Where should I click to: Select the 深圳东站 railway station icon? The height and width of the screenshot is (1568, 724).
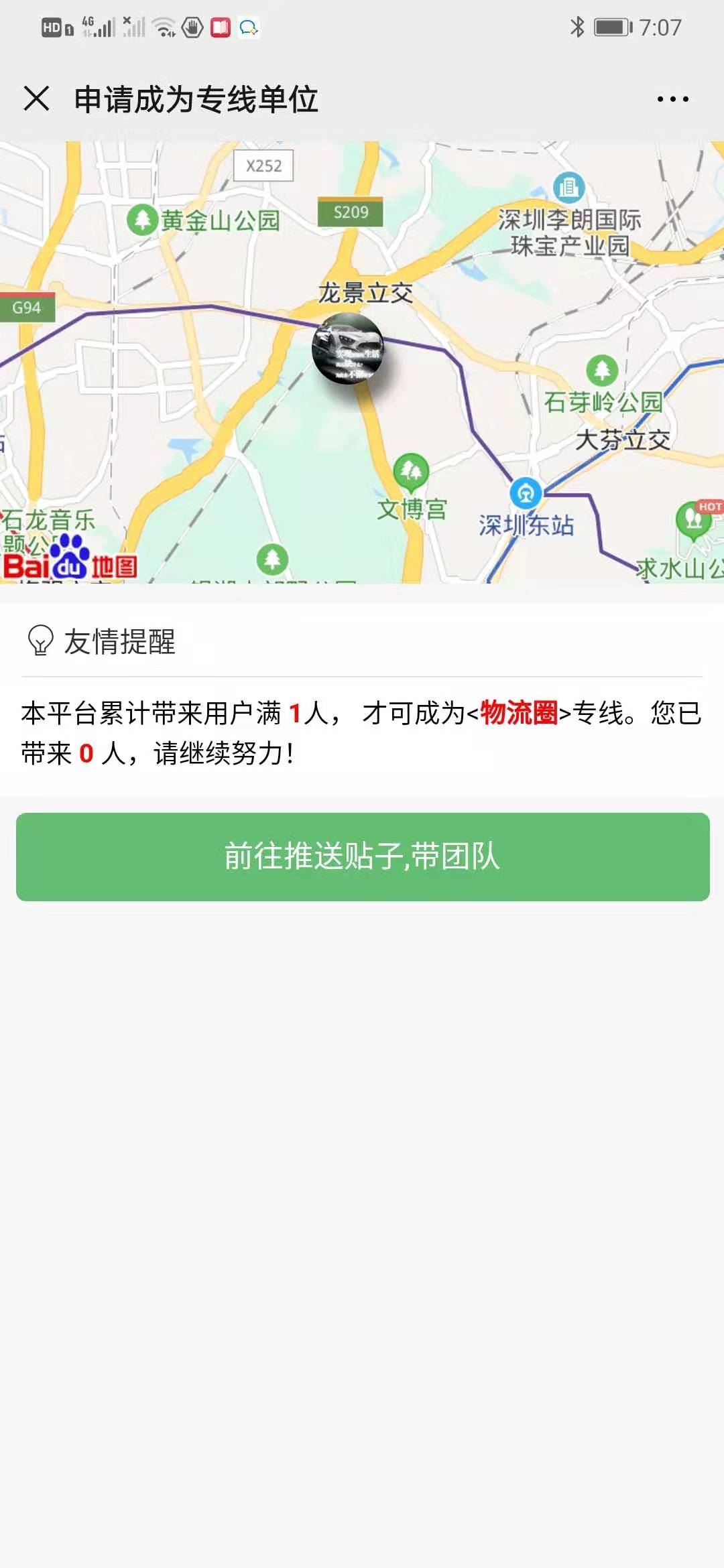[525, 493]
